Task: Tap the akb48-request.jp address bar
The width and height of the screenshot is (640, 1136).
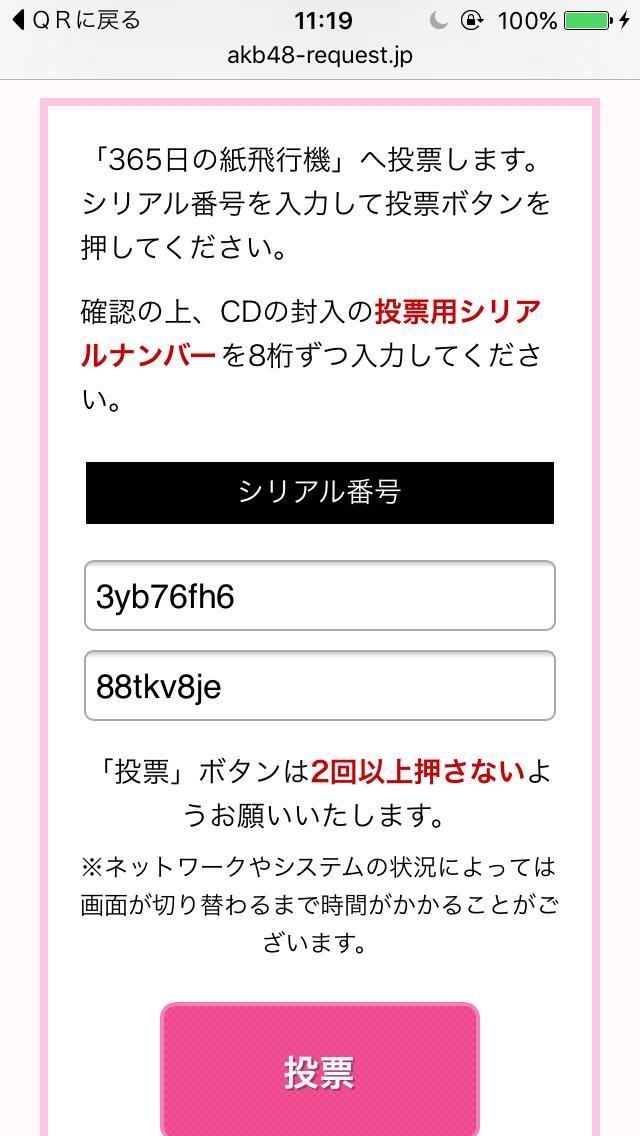Action: pyautogui.click(x=320, y=56)
